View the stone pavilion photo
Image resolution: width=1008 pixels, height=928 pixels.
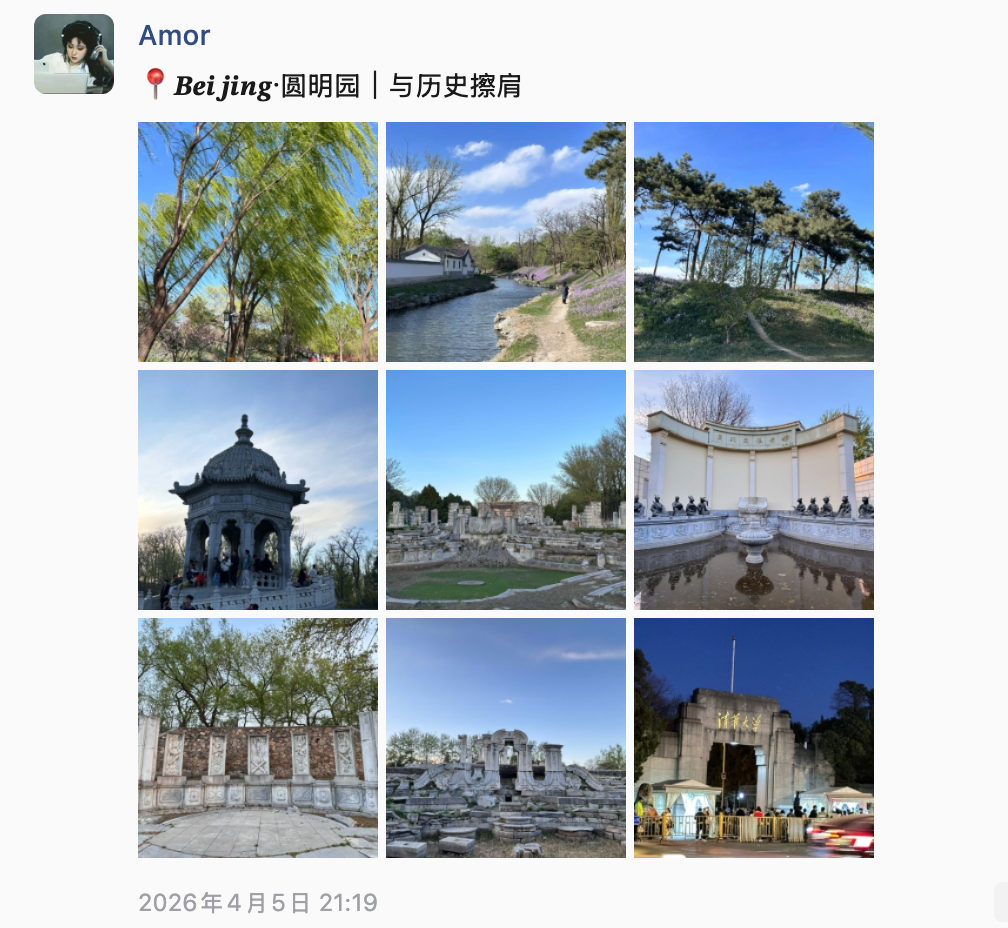click(x=258, y=490)
